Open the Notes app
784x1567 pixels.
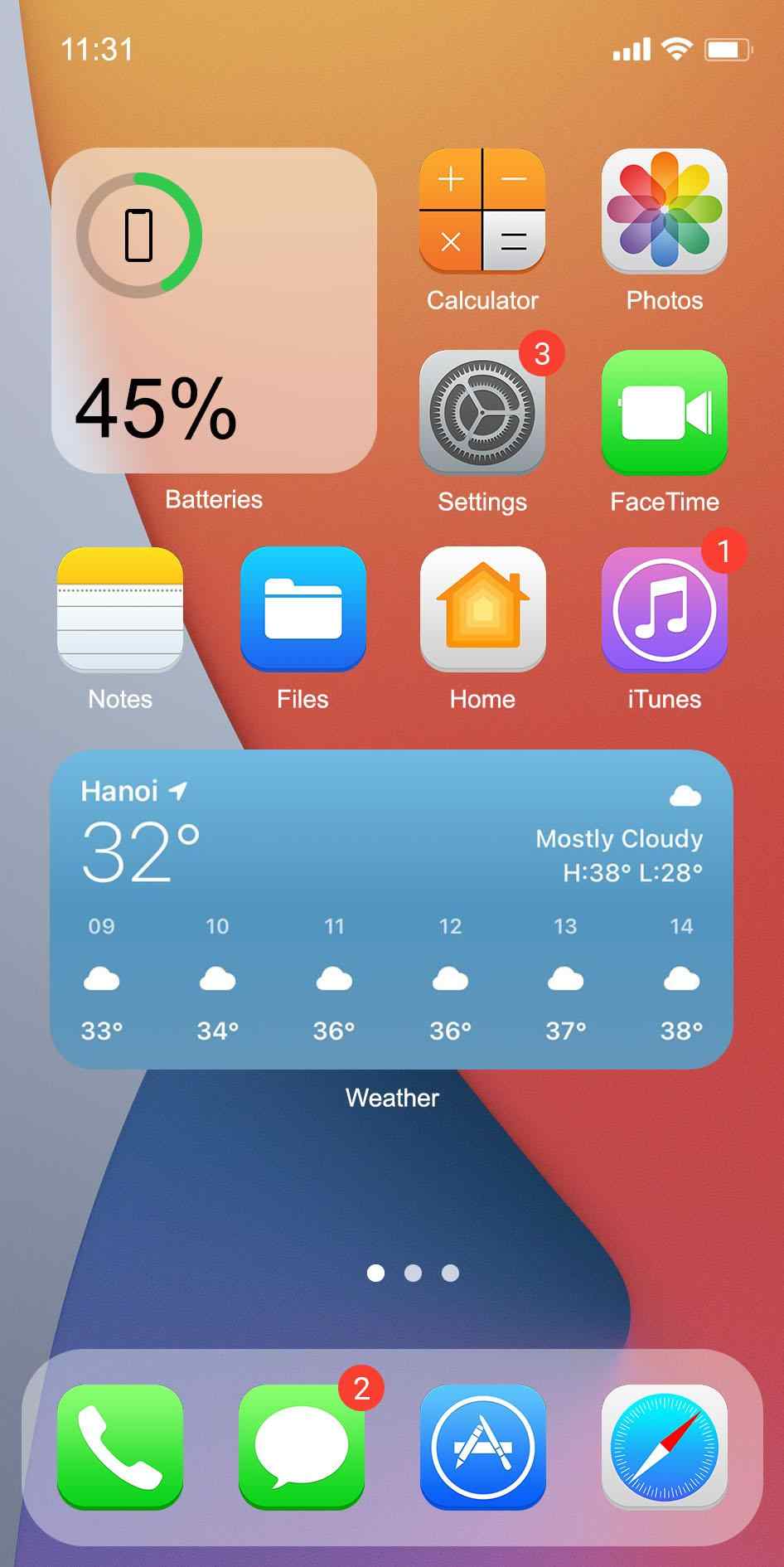pos(120,609)
